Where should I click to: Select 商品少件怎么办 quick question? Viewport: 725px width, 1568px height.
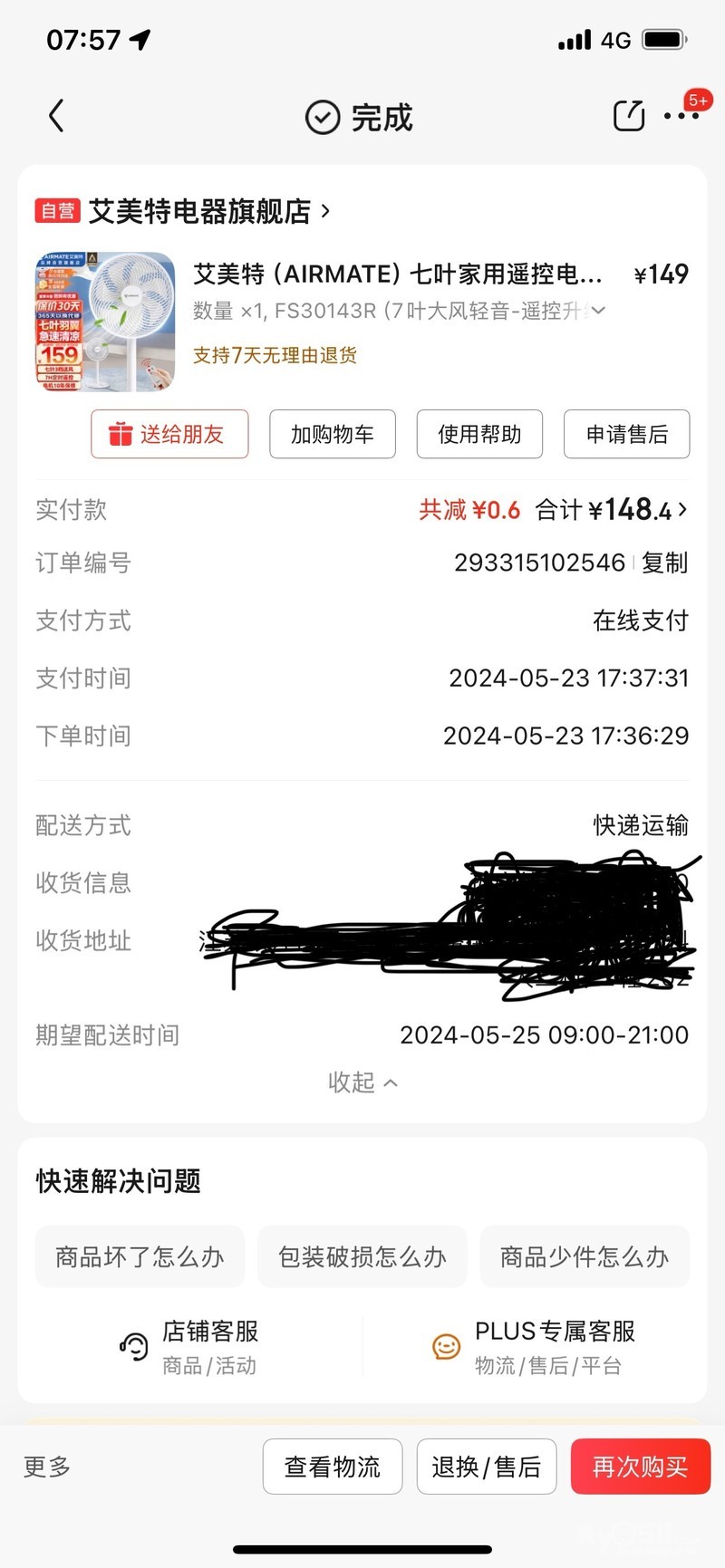585,1256
